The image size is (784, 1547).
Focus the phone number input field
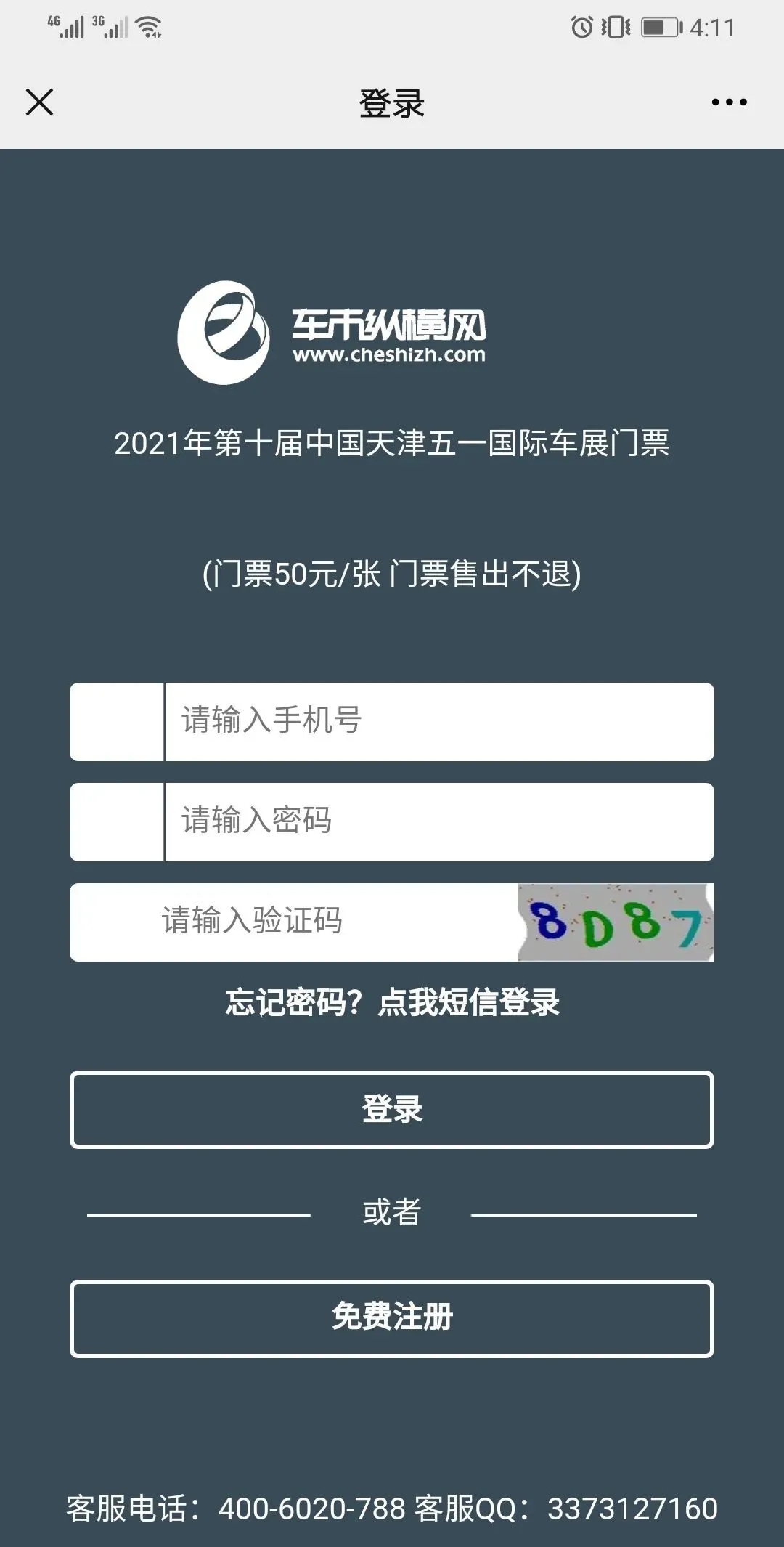tap(438, 721)
